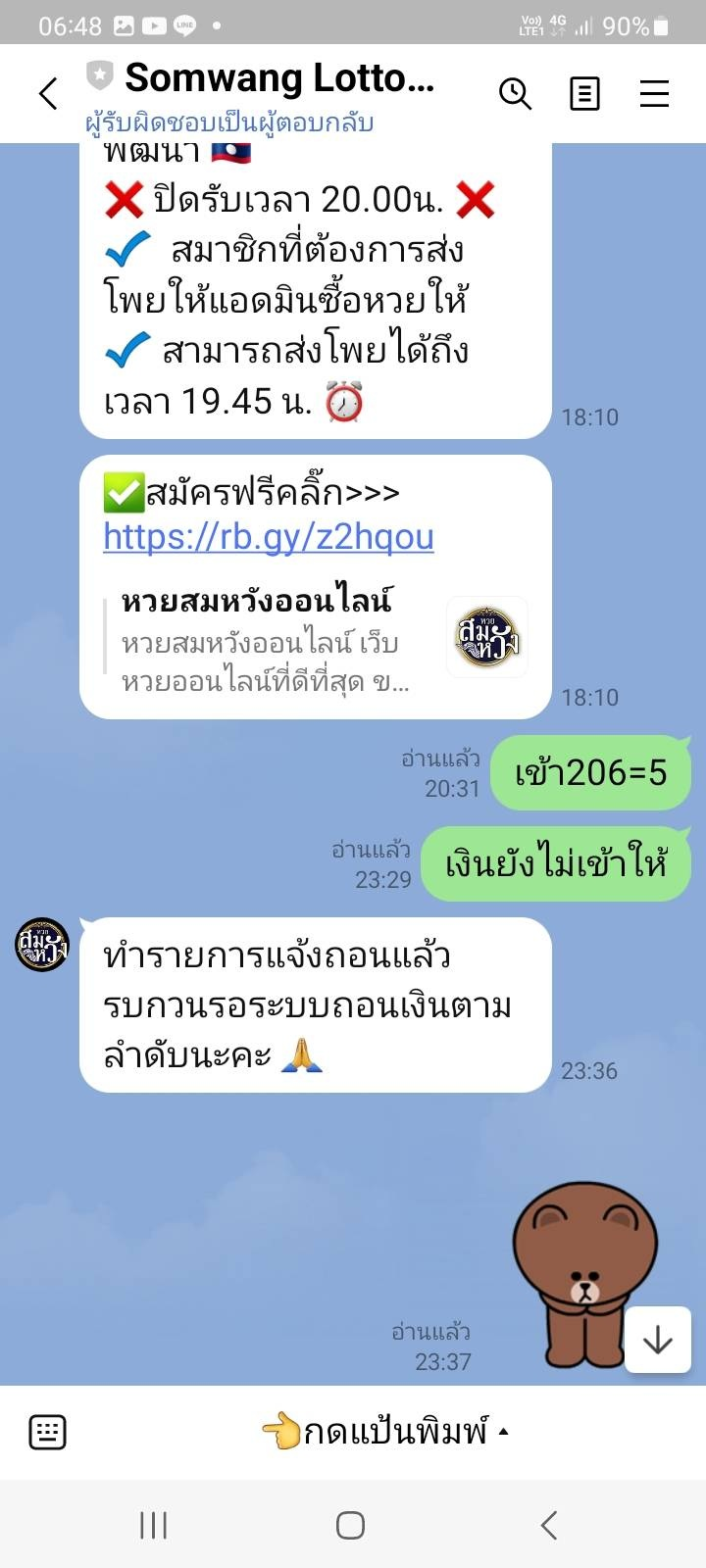Open the chat hamburger menu

(654, 94)
